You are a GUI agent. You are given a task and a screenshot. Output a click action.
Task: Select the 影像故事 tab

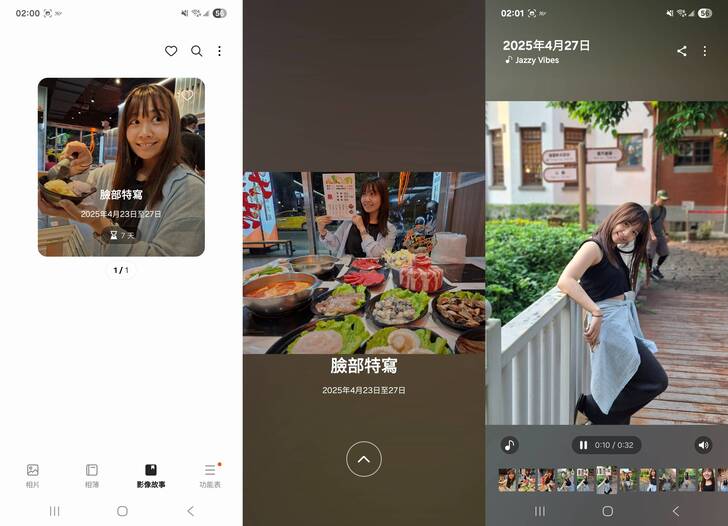pos(151,475)
